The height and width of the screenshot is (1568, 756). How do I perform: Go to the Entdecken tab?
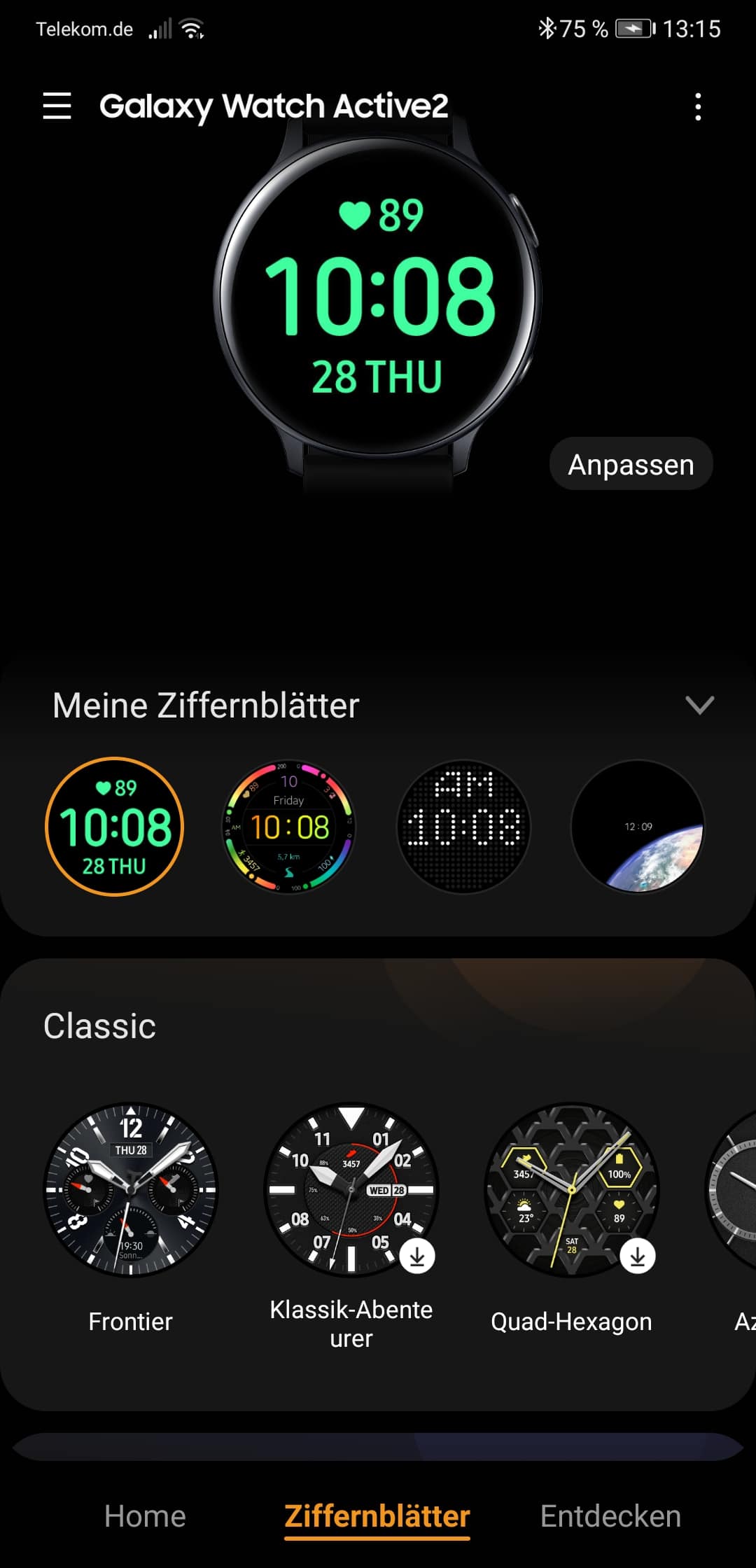click(610, 1516)
